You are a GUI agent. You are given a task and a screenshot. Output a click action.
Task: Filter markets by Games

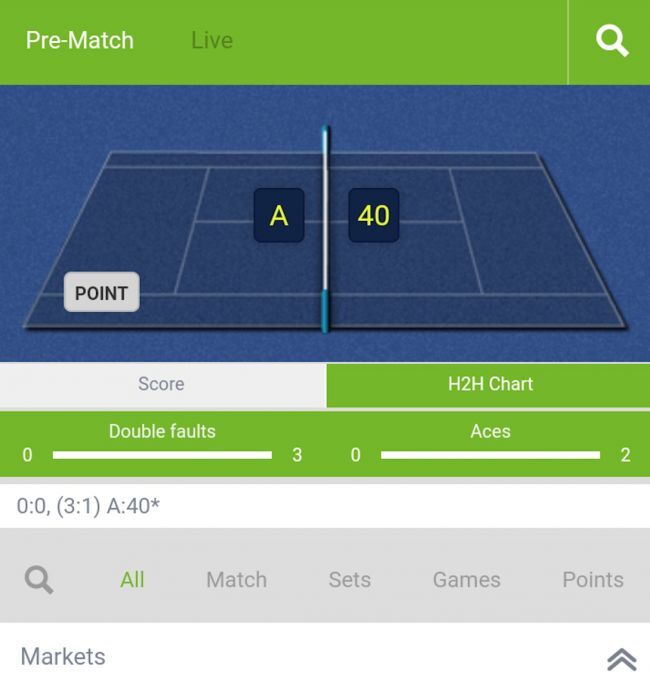466,579
